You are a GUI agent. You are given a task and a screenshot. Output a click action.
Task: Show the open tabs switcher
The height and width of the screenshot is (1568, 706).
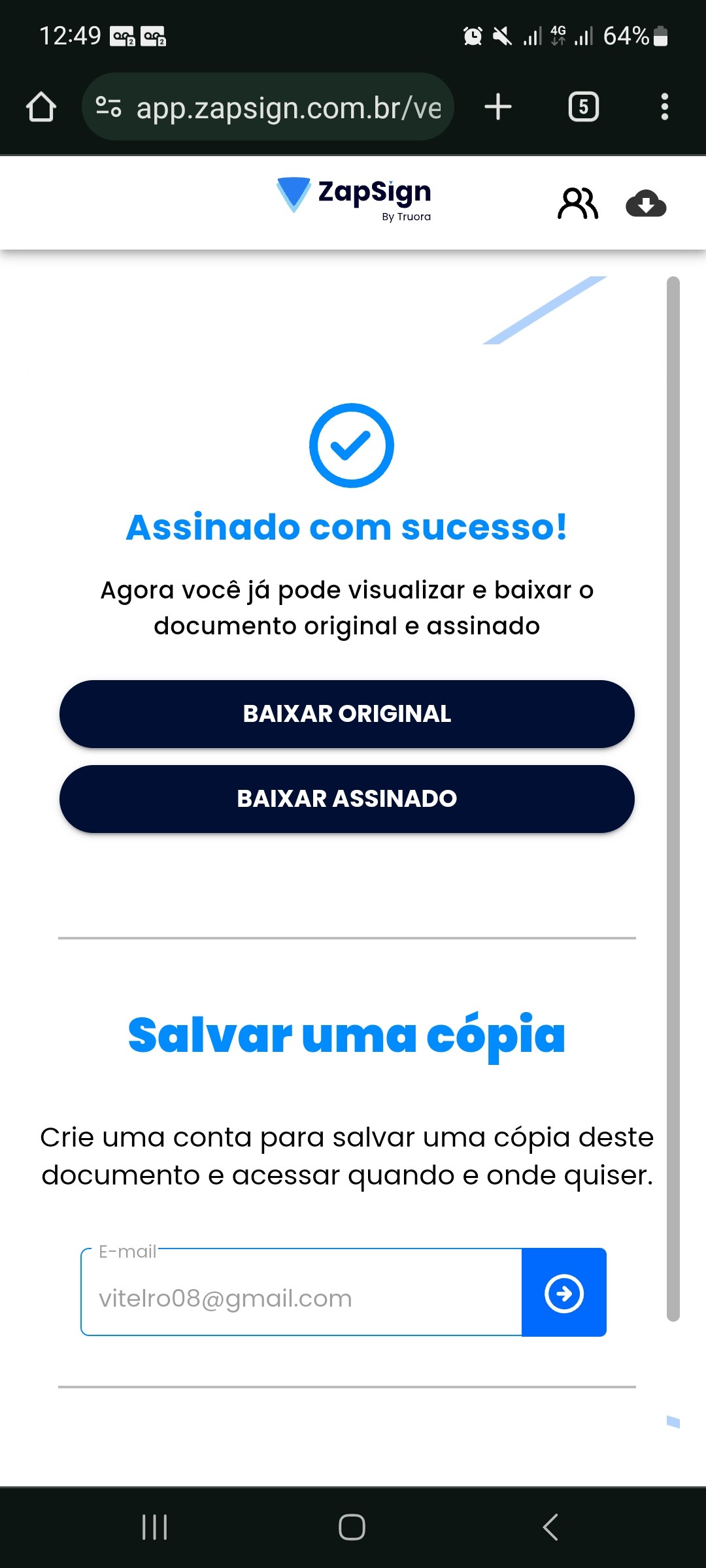coord(584,106)
